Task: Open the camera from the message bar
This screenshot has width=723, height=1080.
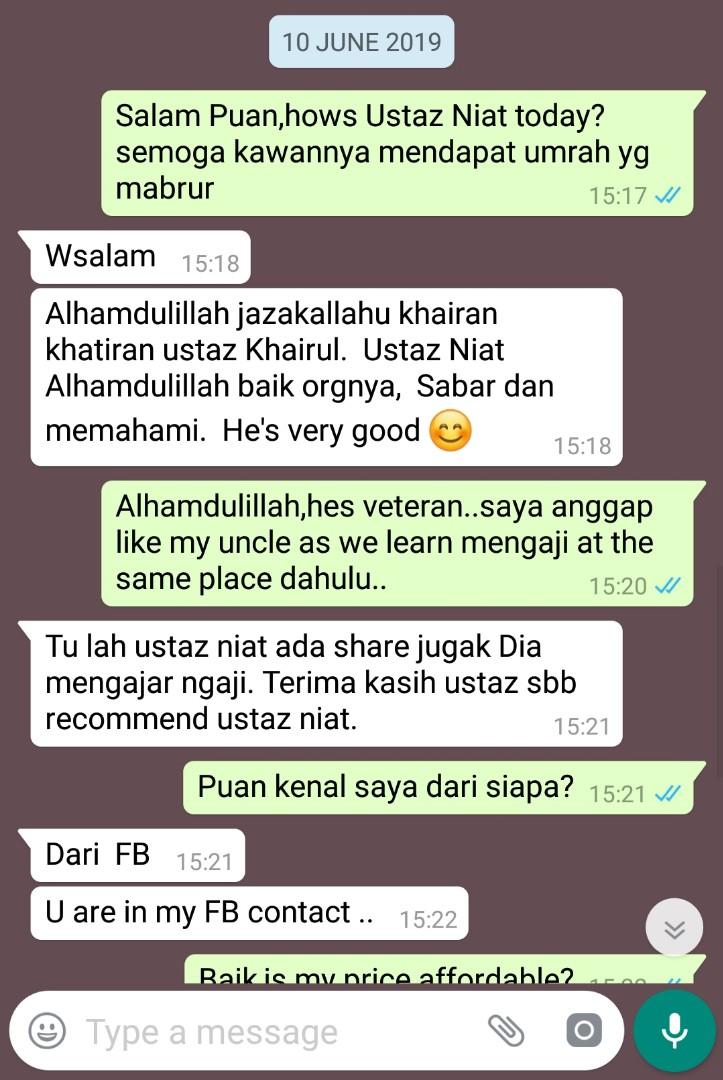Action: point(583,1031)
